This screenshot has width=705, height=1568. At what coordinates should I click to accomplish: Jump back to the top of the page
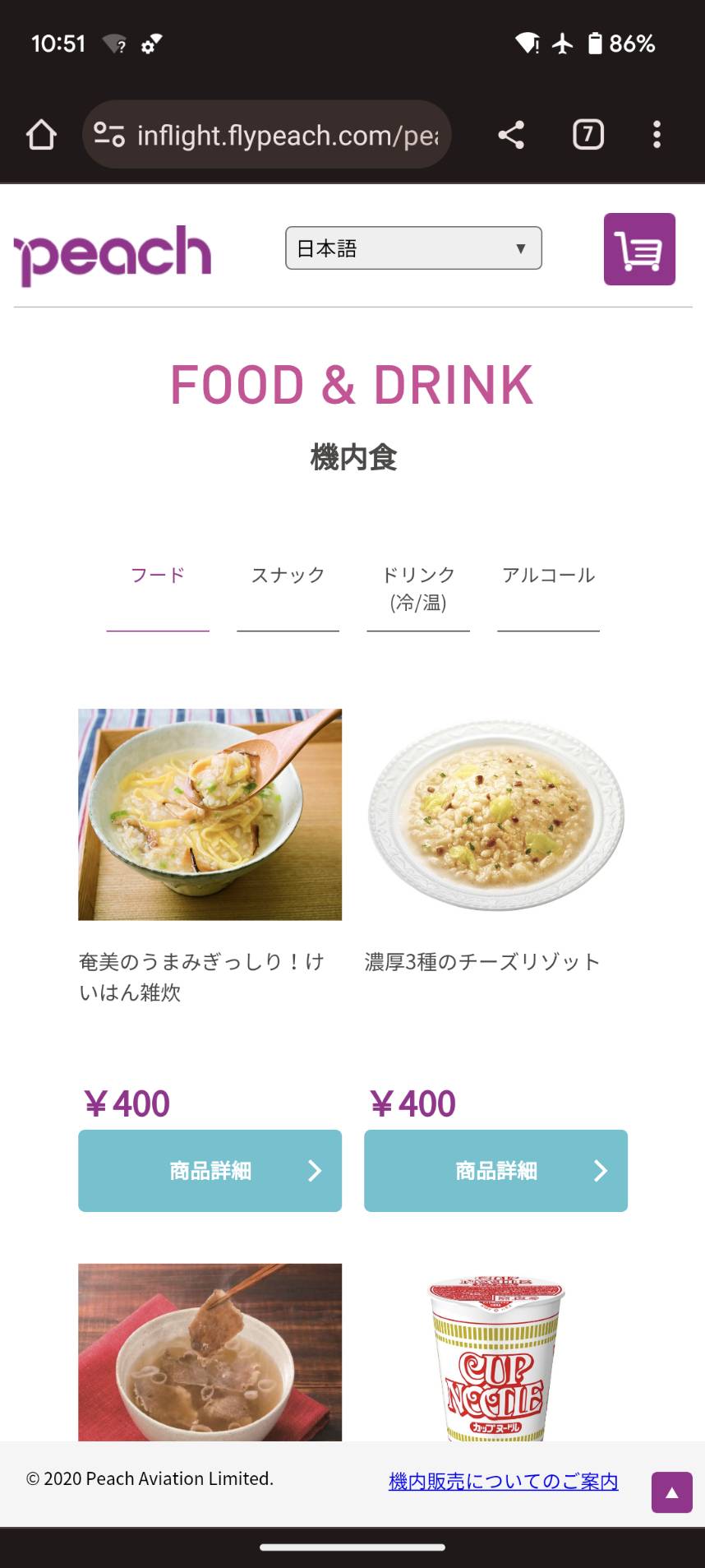pyautogui.click(x=671, y=1492)
